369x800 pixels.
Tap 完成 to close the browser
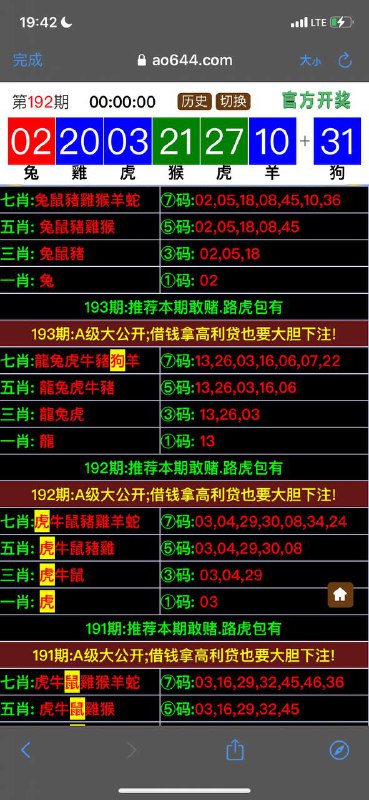pyautogui.click(x=28, y=60)
